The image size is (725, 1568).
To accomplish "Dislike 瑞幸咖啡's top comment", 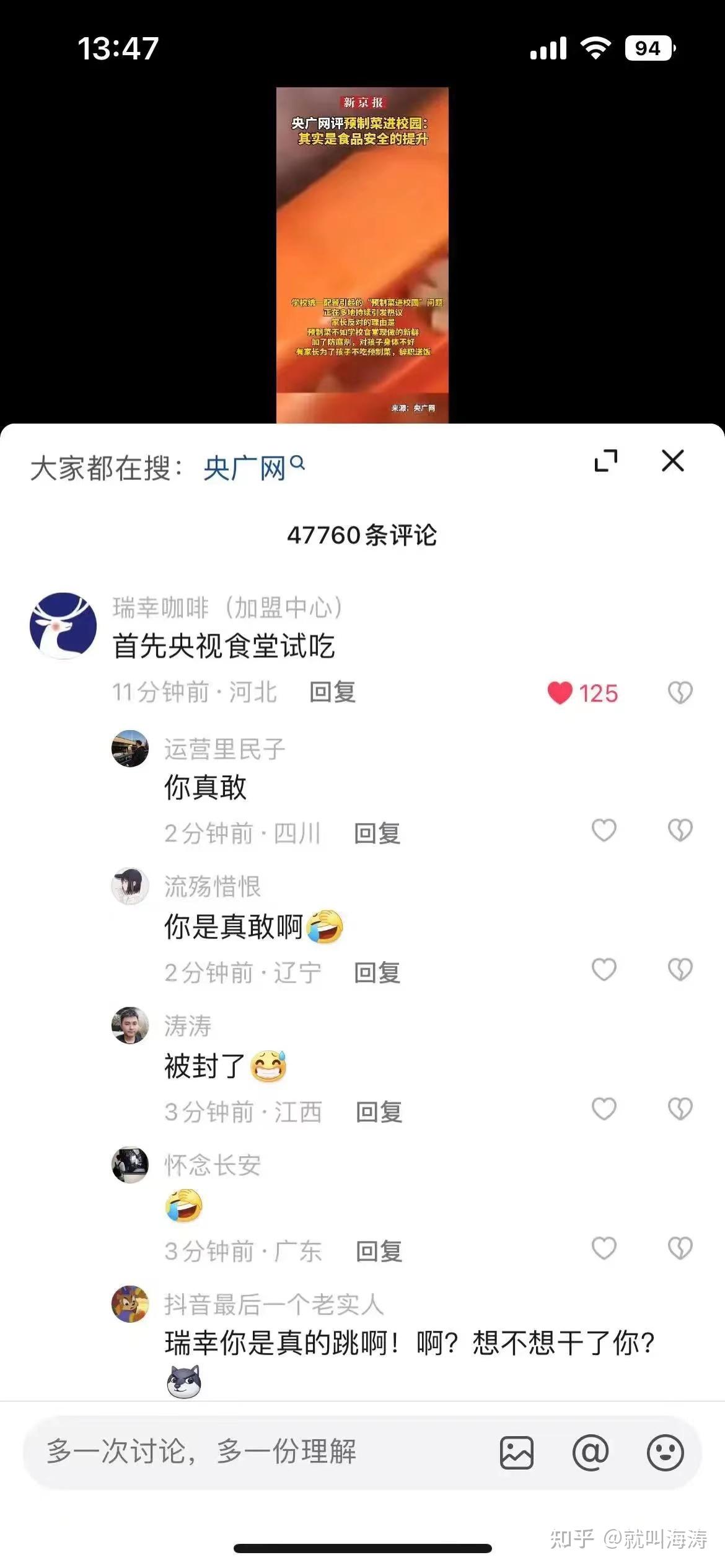I will 680,693.
